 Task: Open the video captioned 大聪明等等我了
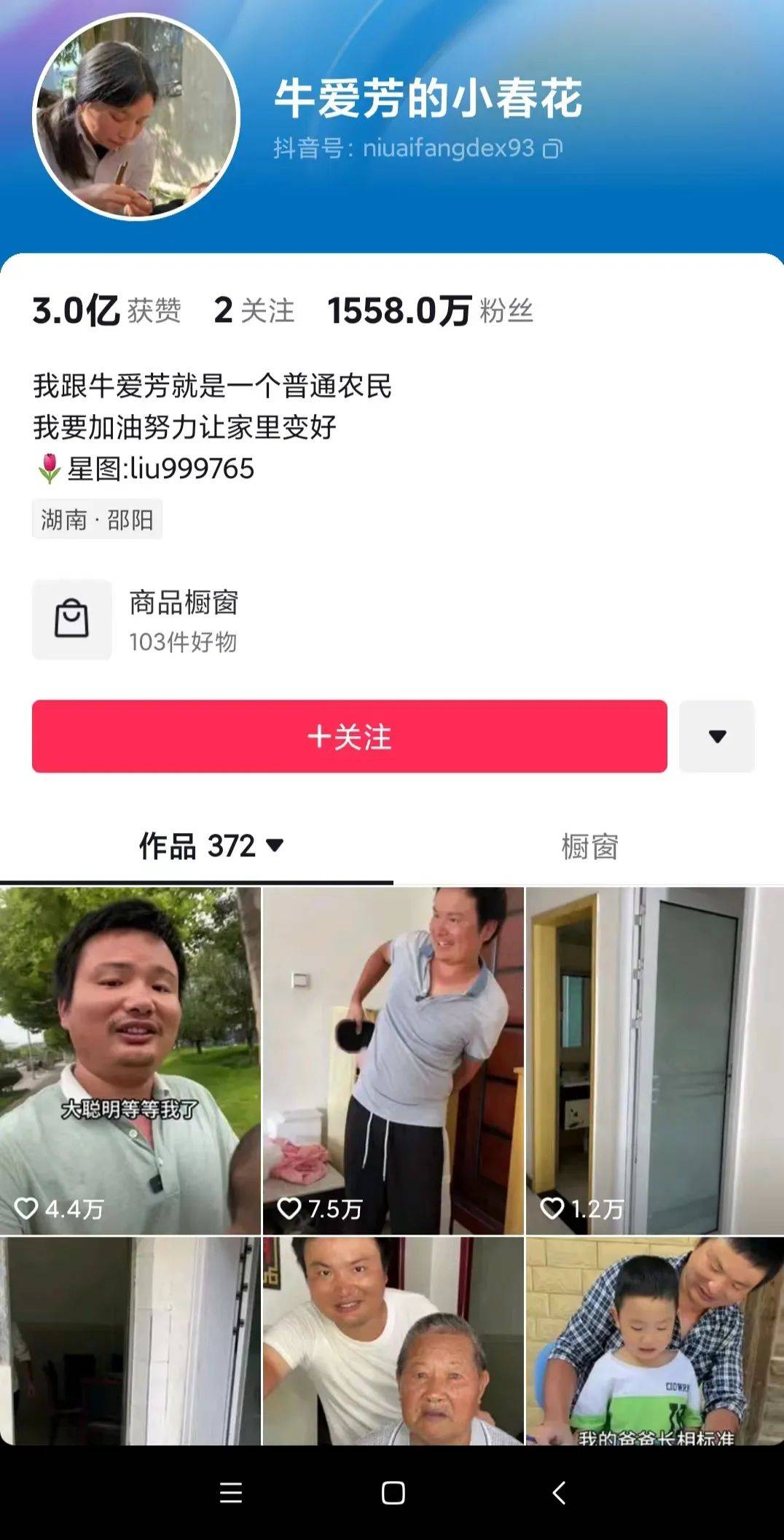tap(130, 1060)
